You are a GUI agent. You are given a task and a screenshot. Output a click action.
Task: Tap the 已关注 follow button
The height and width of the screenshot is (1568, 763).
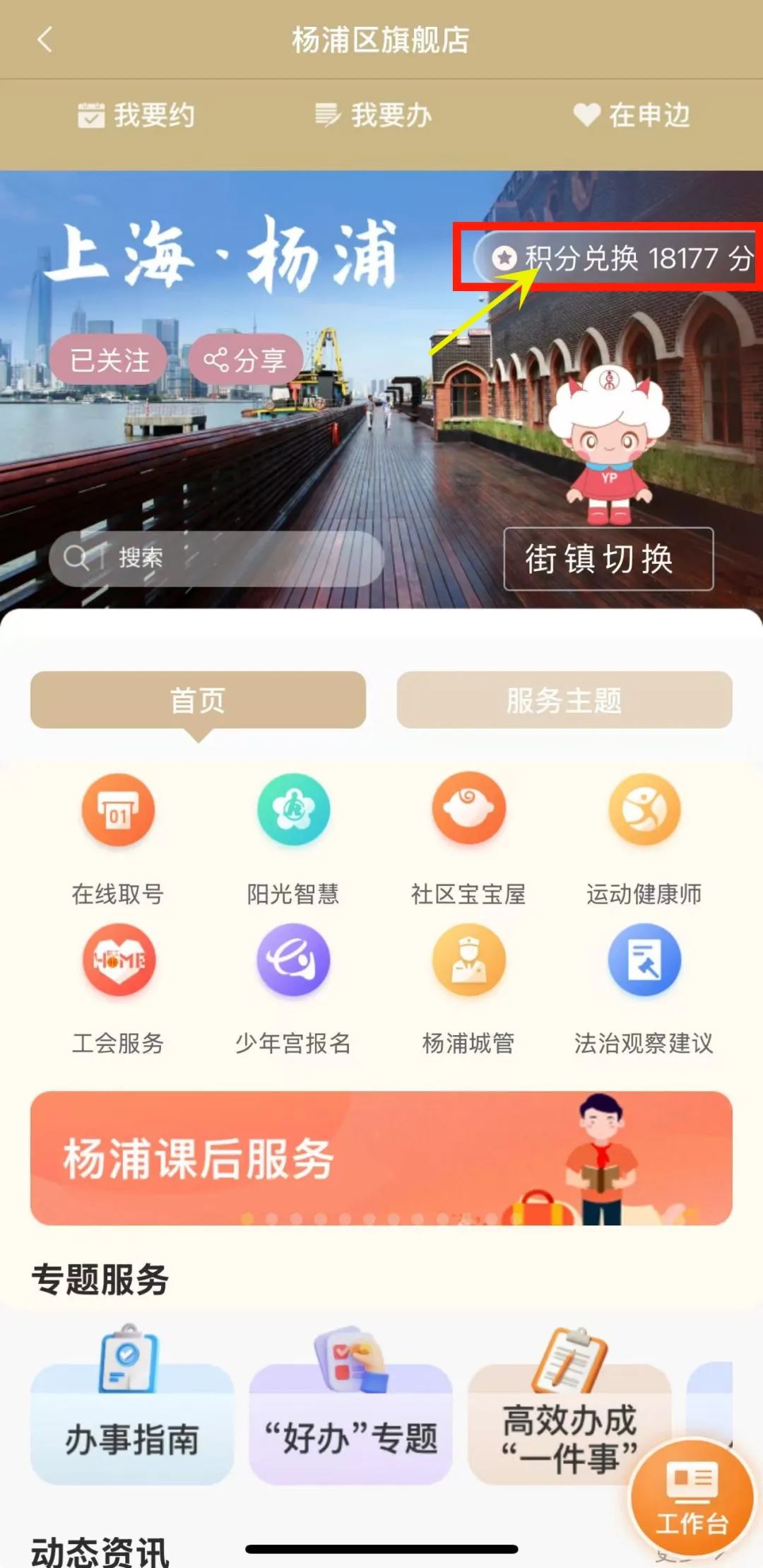pos(109,360)
